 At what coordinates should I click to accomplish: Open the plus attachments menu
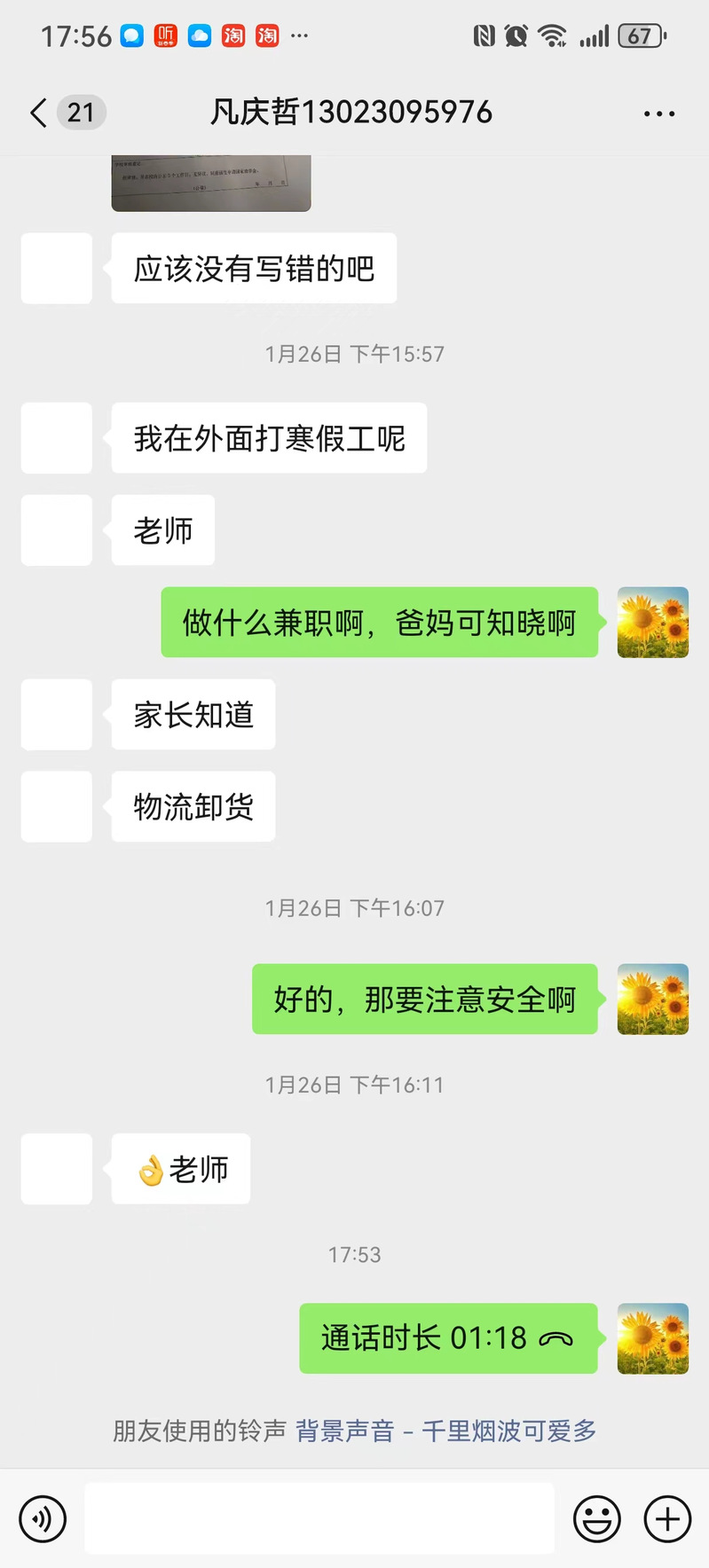[667, 1518]
